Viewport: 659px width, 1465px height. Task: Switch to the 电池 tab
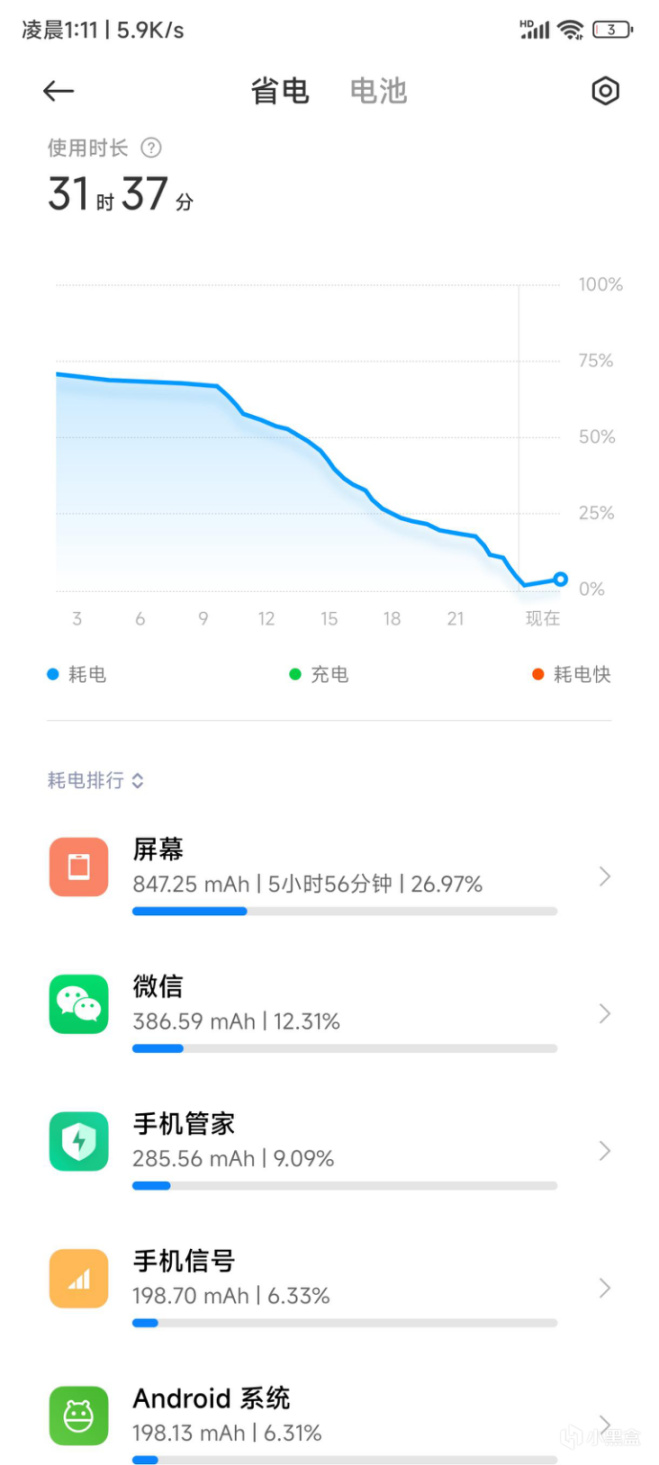point(378,91)
